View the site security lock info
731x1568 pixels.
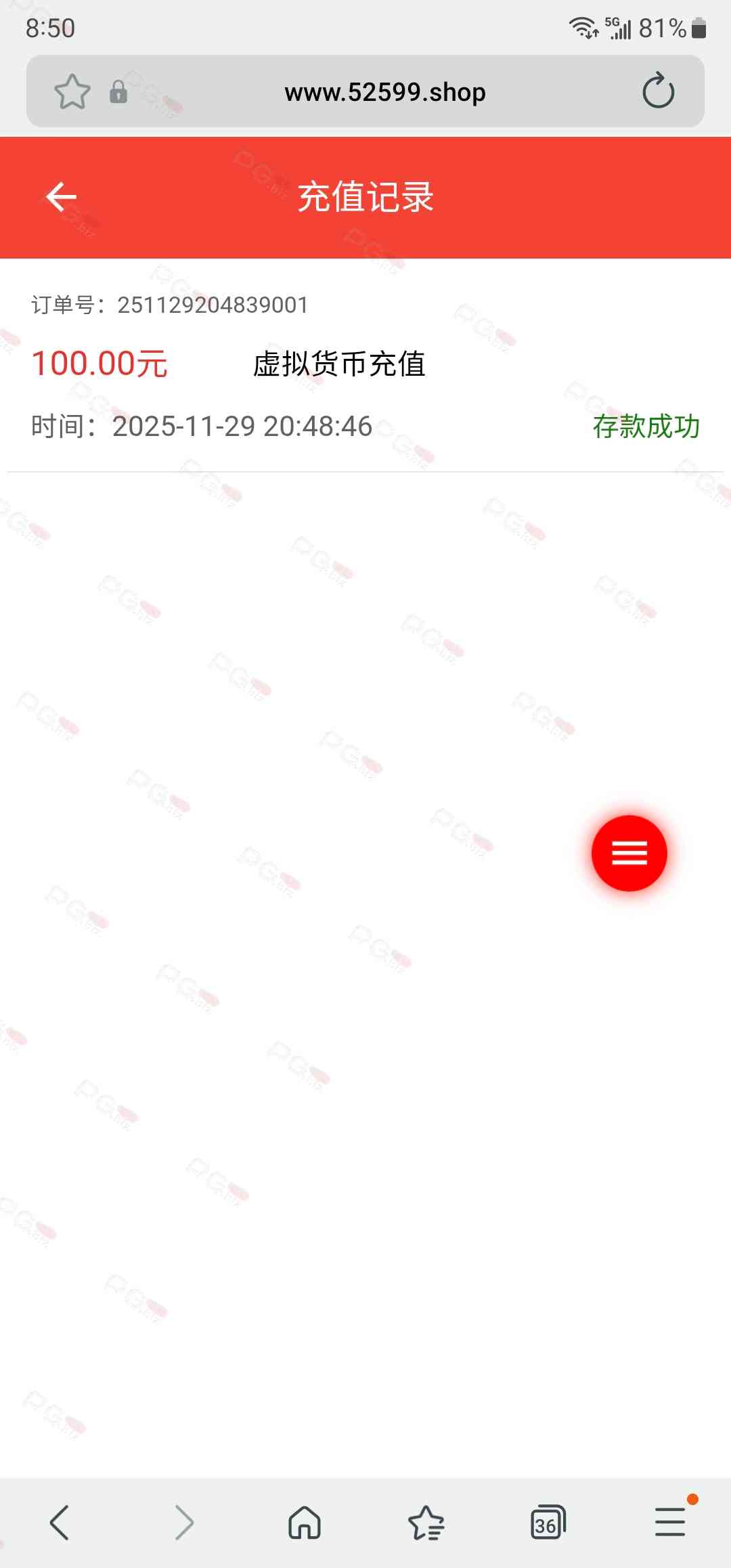pyautogui.click(x=118, y=91)
